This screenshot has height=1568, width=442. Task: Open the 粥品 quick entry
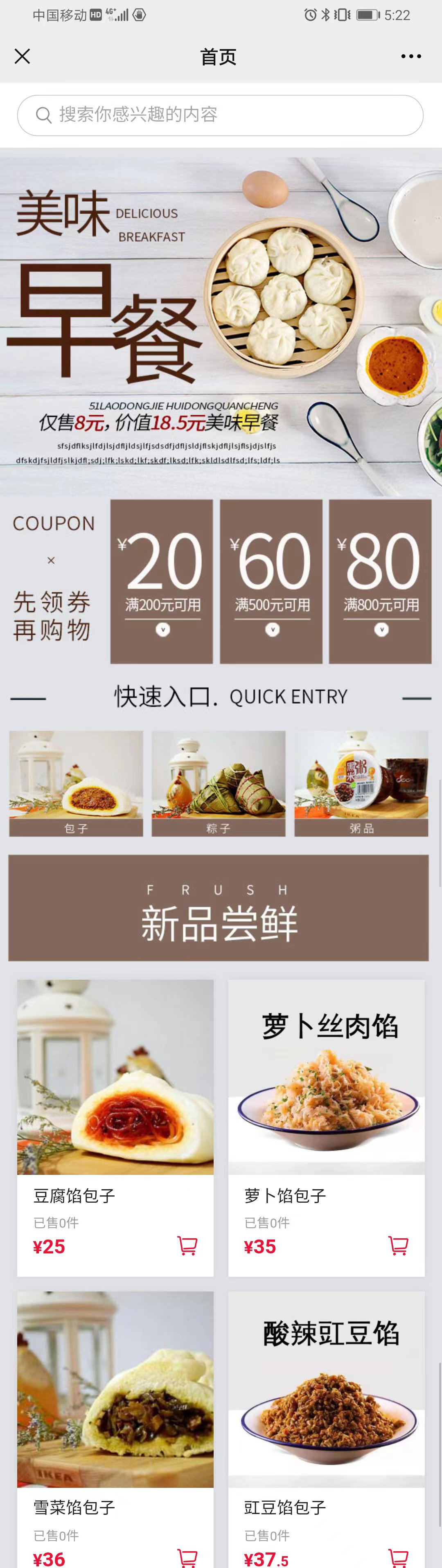coord(362,783)
